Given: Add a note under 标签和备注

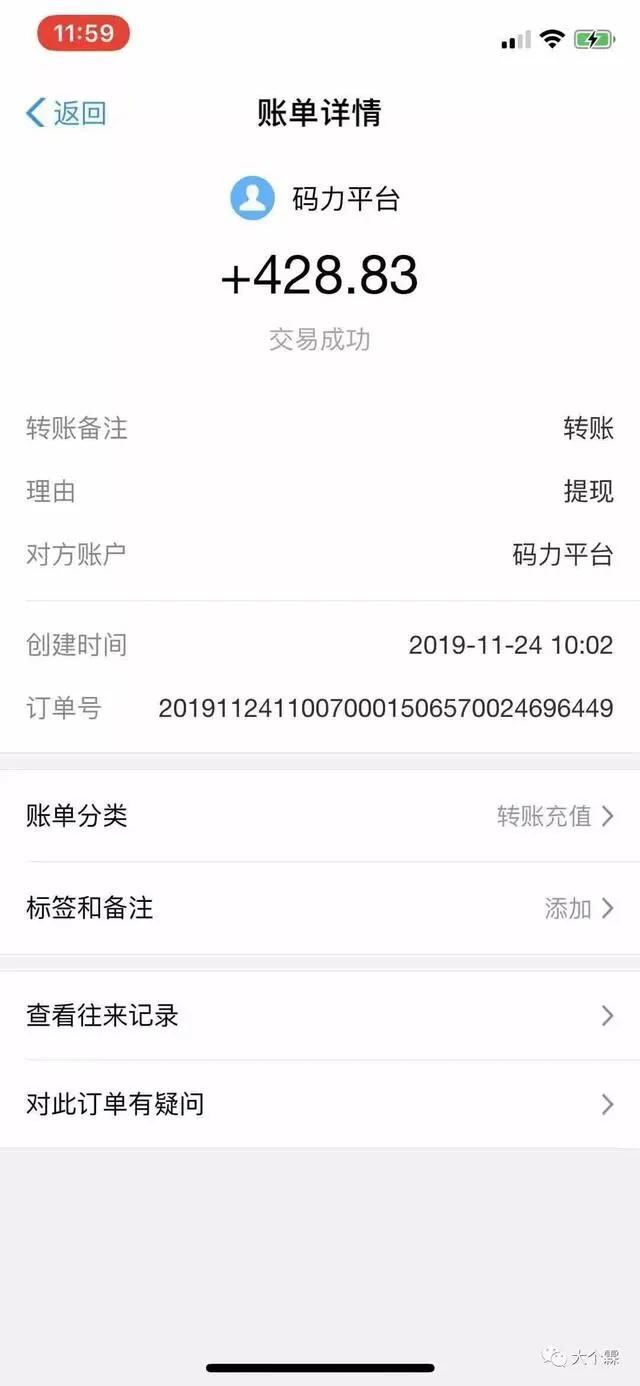Looking at the screenshot, I should click(x=320, y=908).
